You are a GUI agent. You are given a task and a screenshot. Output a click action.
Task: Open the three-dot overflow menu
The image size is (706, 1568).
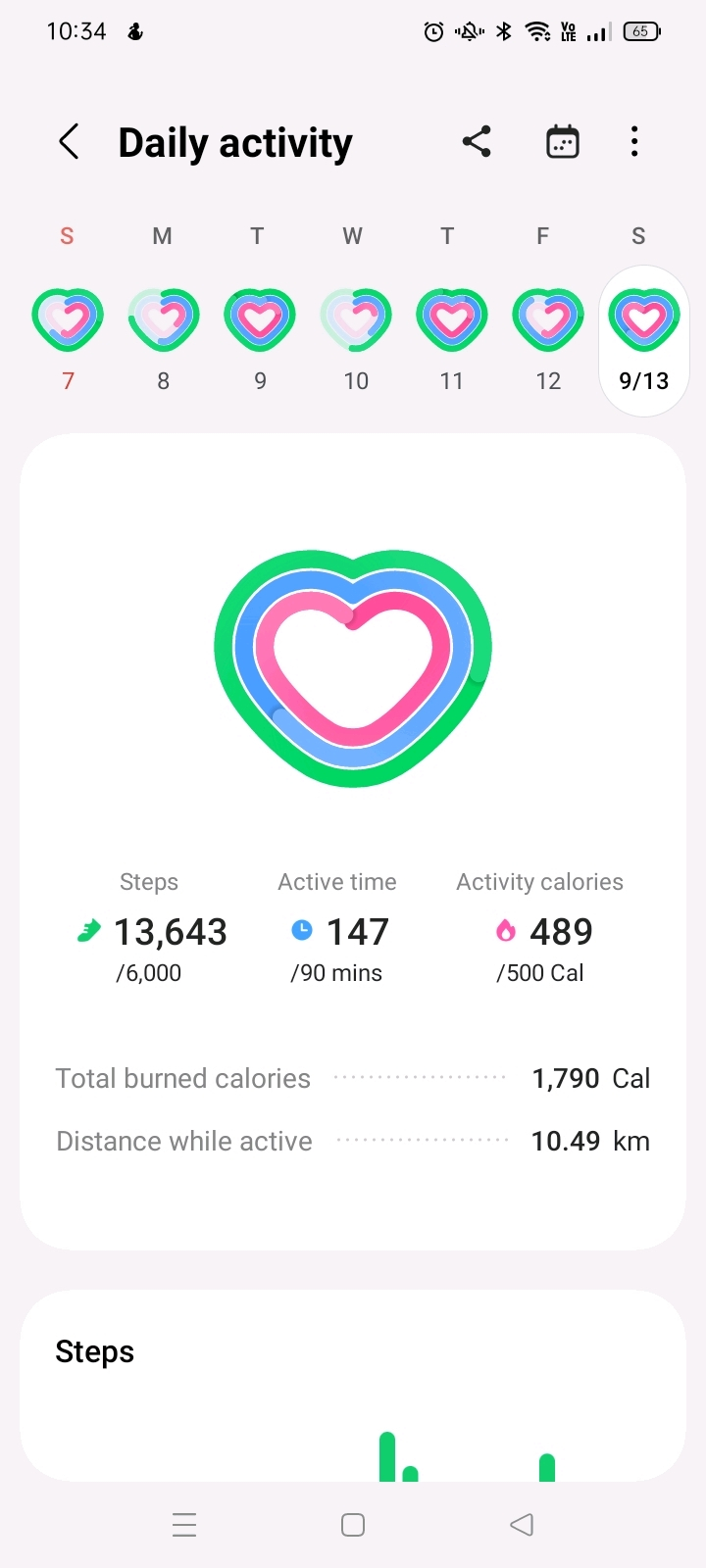pos(634,142)
